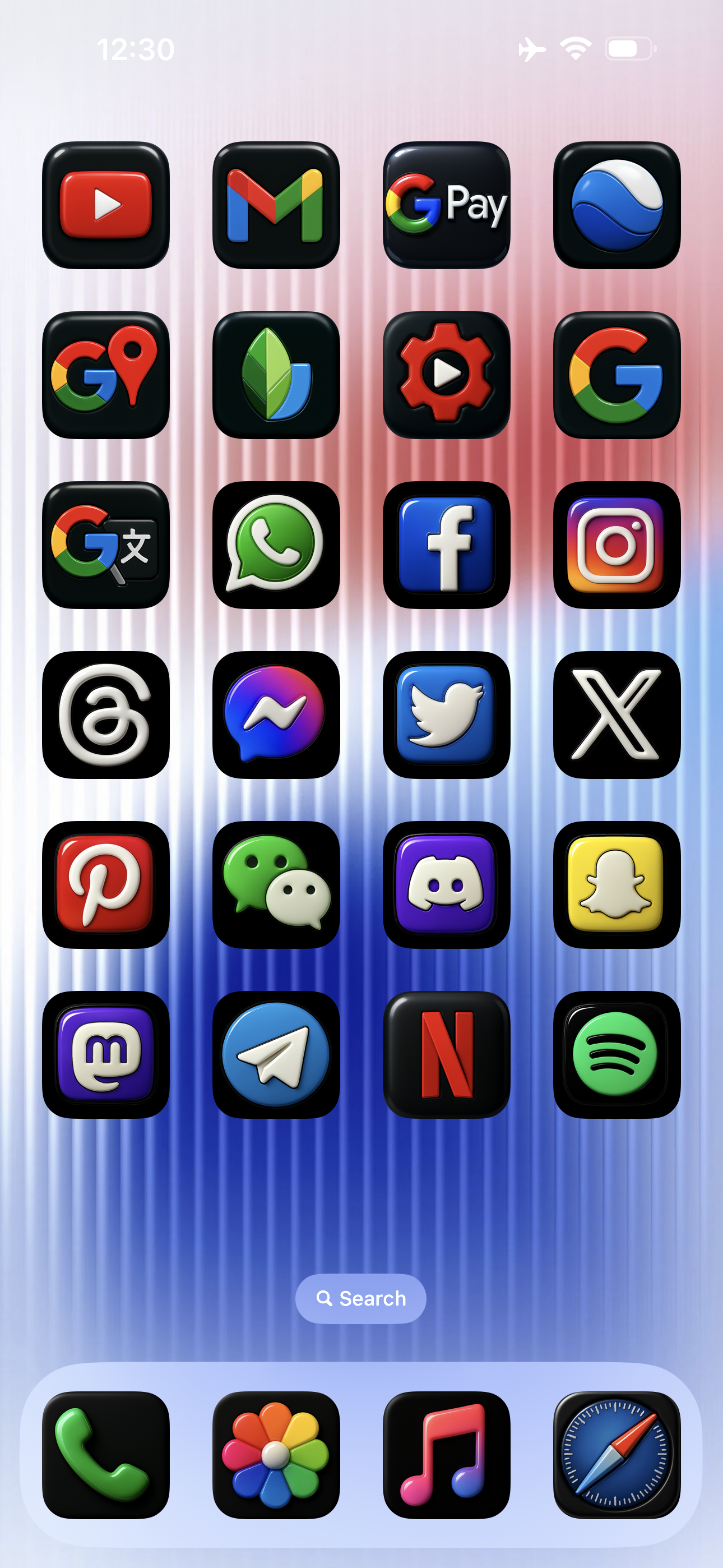Open the YouTube app
This screenshot has height=1568, width=723.
(106, 205)
